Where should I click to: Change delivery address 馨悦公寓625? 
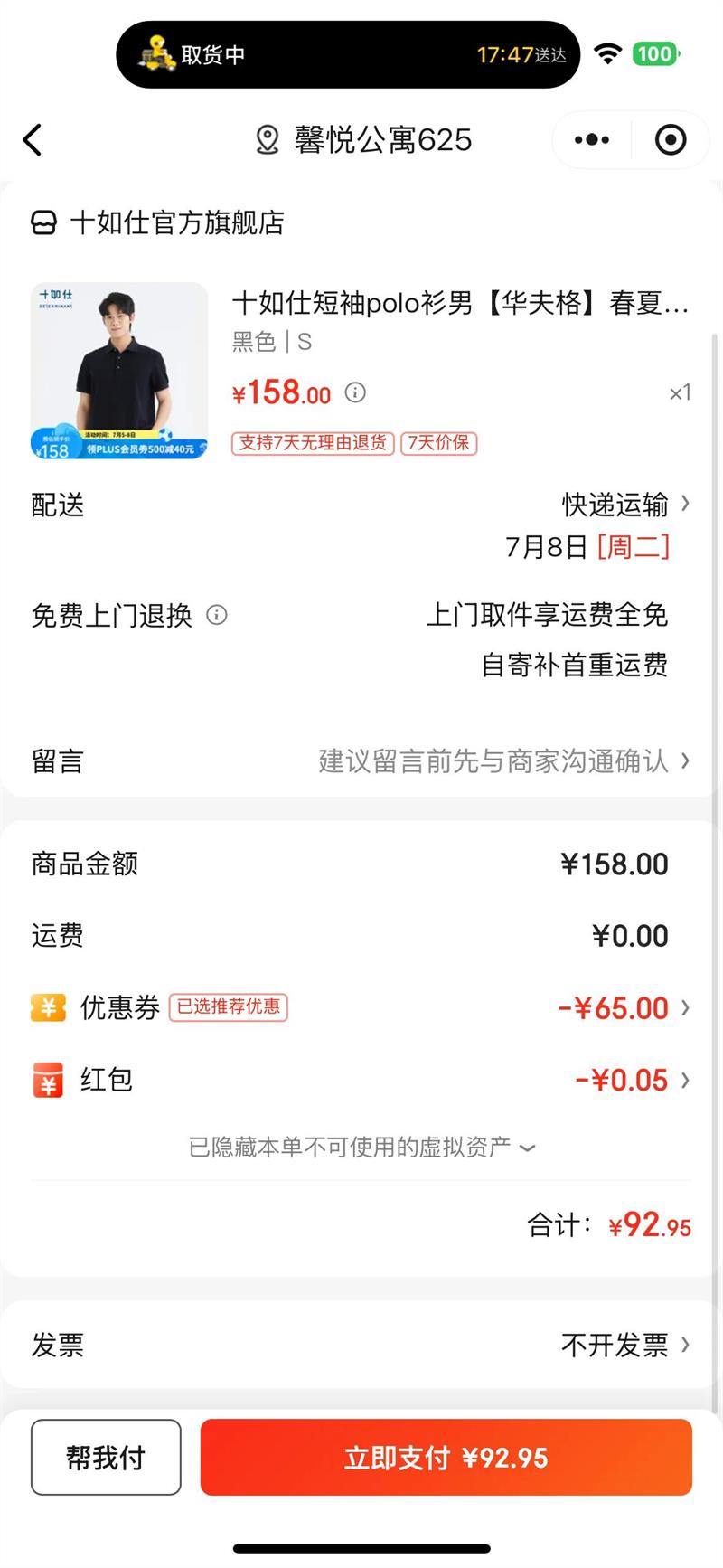(364, 140)
